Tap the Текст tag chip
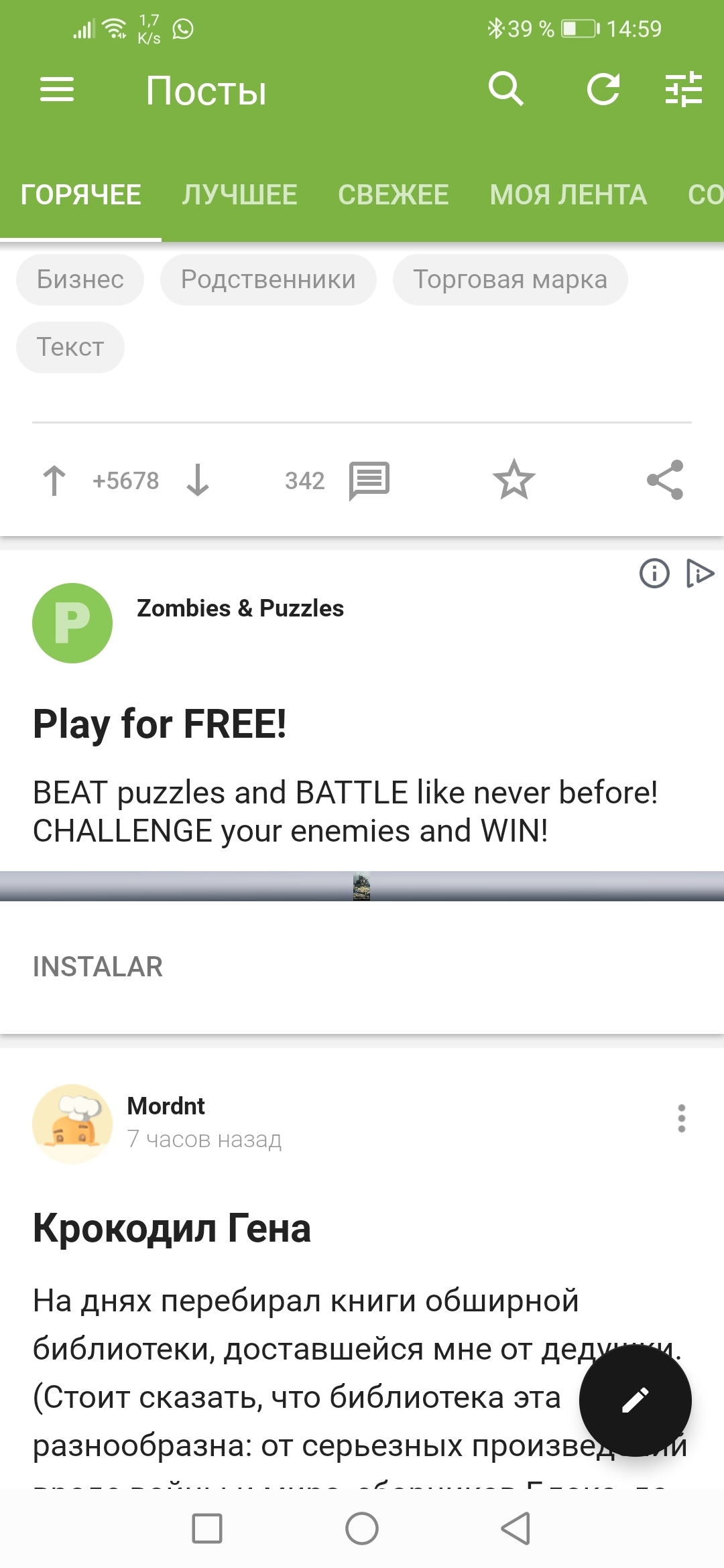The image size is (724, 1568). pos(70,347)
